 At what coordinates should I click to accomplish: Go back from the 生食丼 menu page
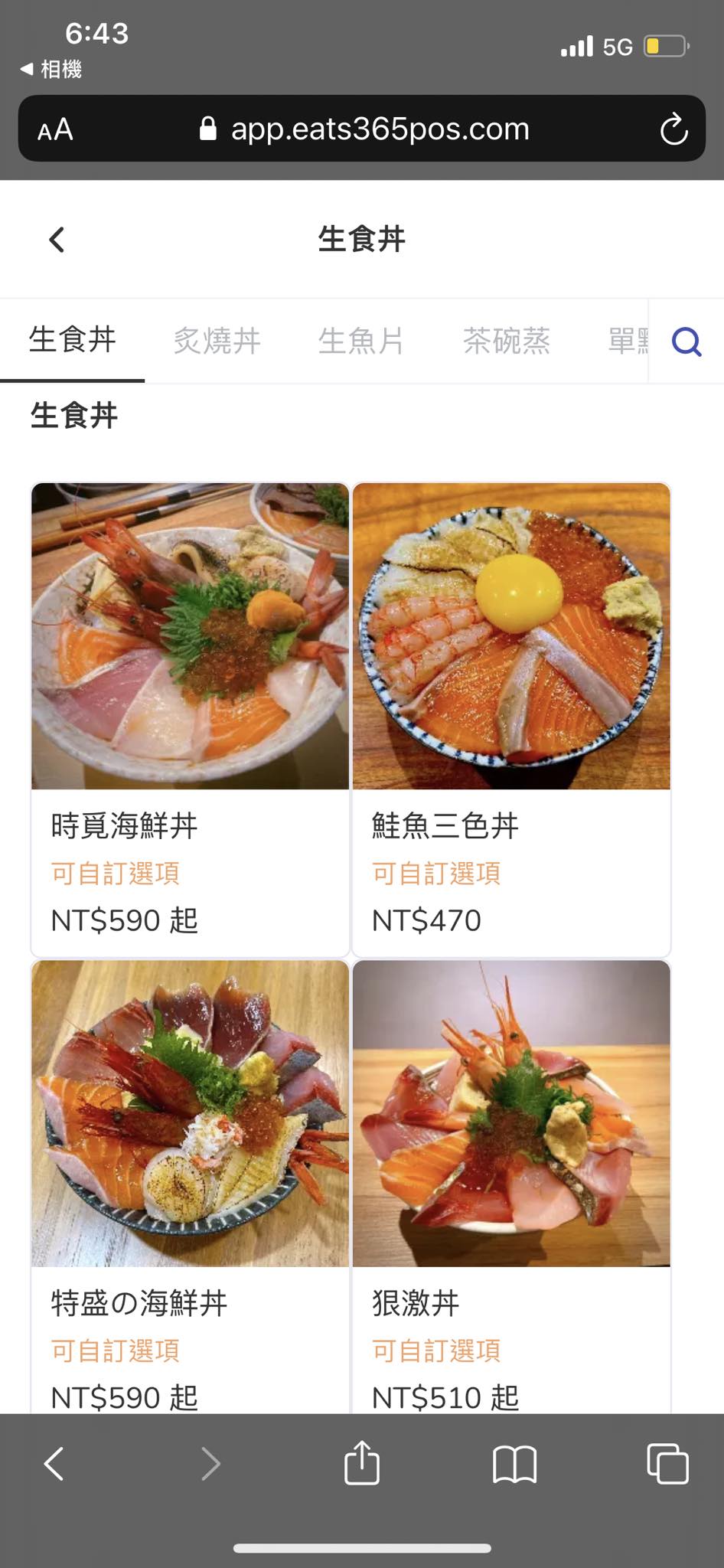57,240
